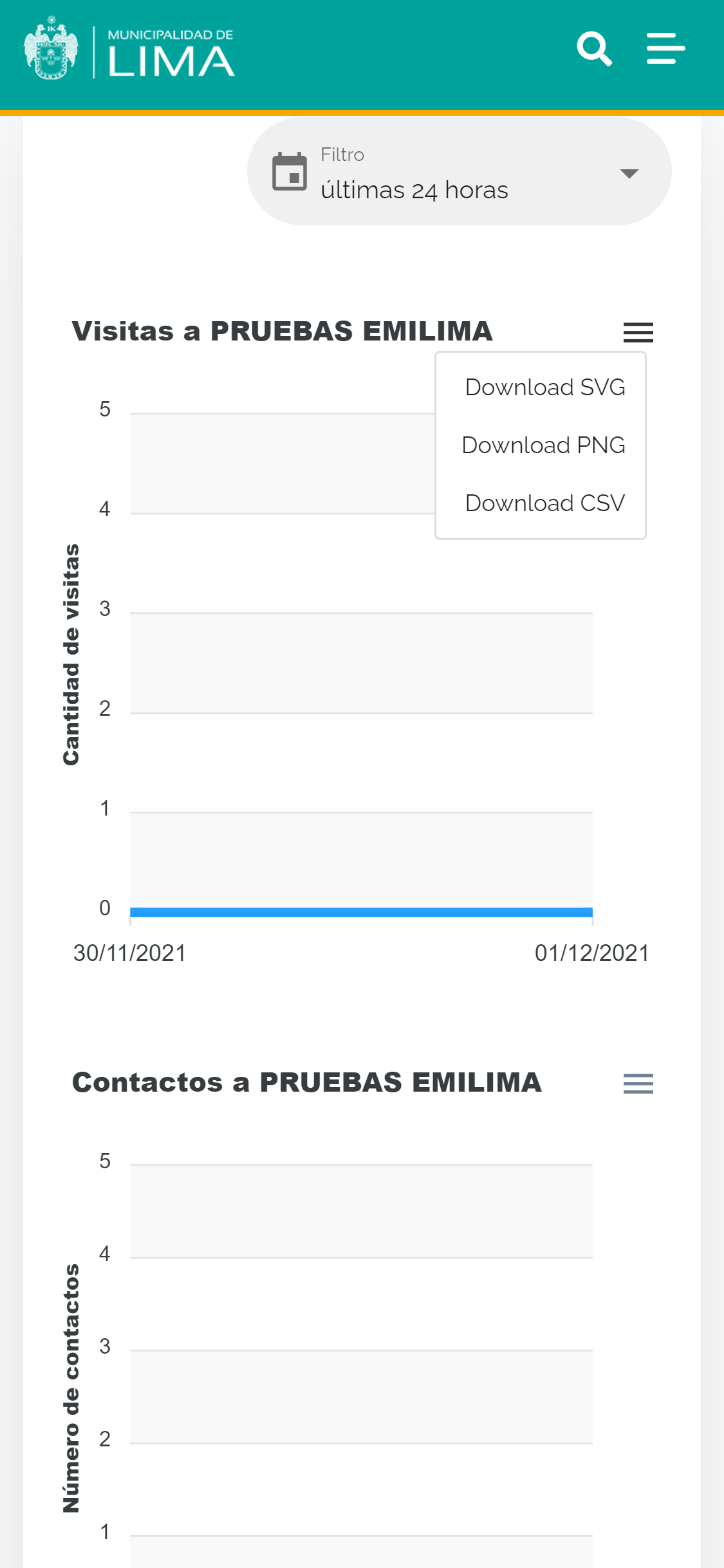This screenshot has height=1568, width=724.
Task: Expand the Filtro últimas 24 horas dropdown
Action: [x=459, y=171]
